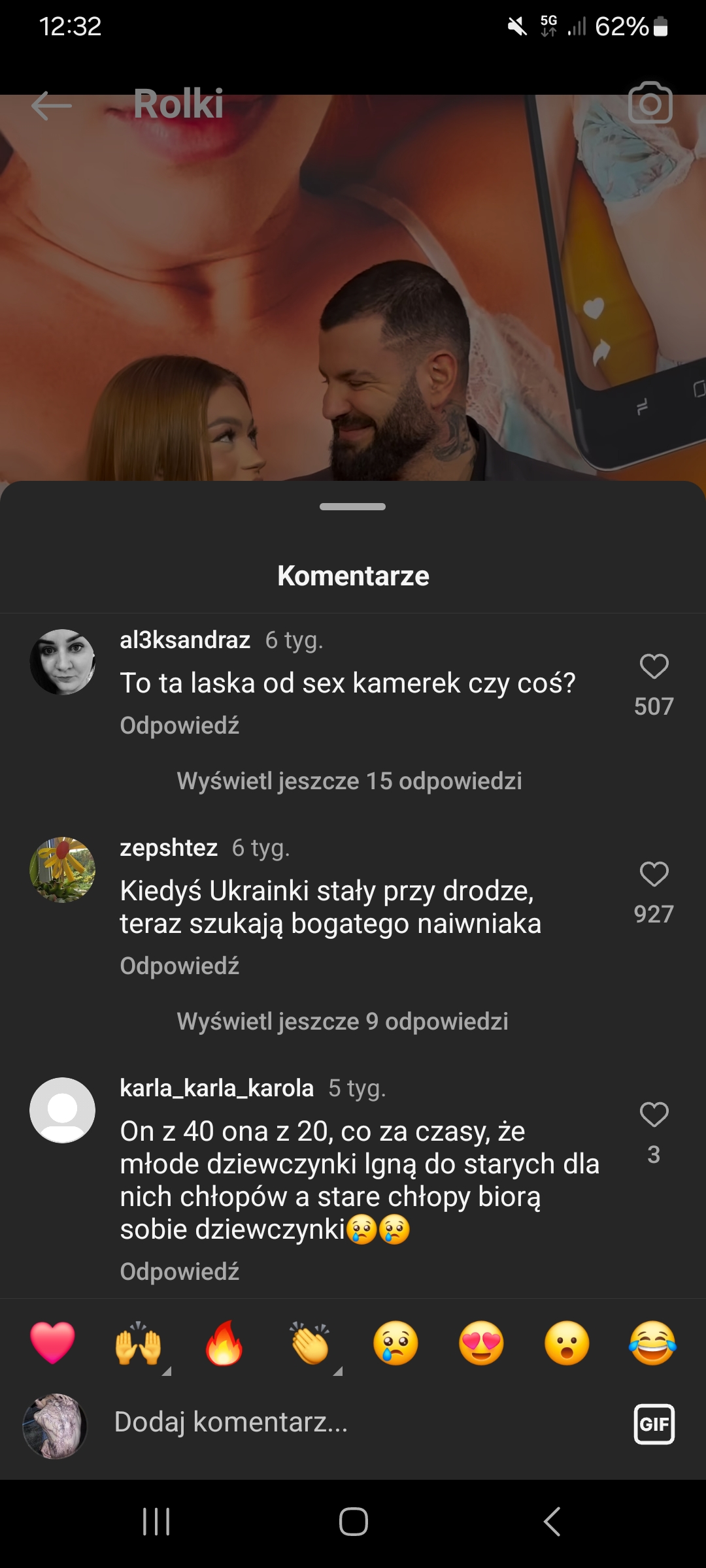Screen dimensions: 706x1568
Task: Open the camera icon in the header
Action: coord(650,103)
